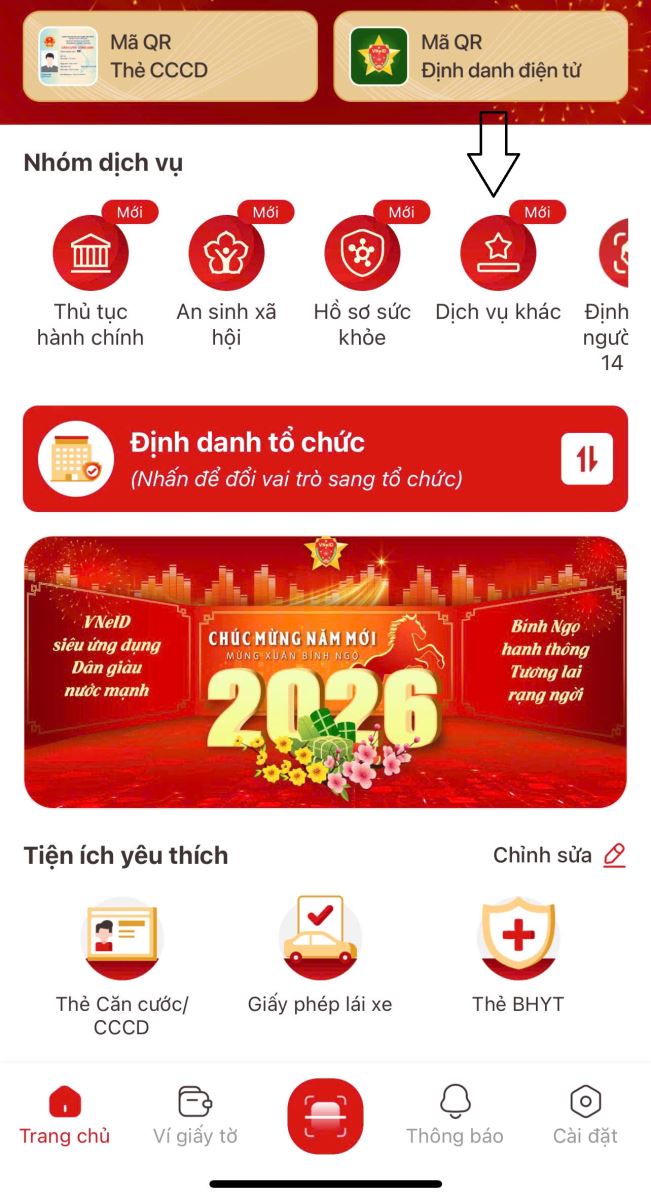The height and width of the screenshot is (1200, 651).
Task: Edit favorites with Chỉnh sửa
Action: pos(559,856)
